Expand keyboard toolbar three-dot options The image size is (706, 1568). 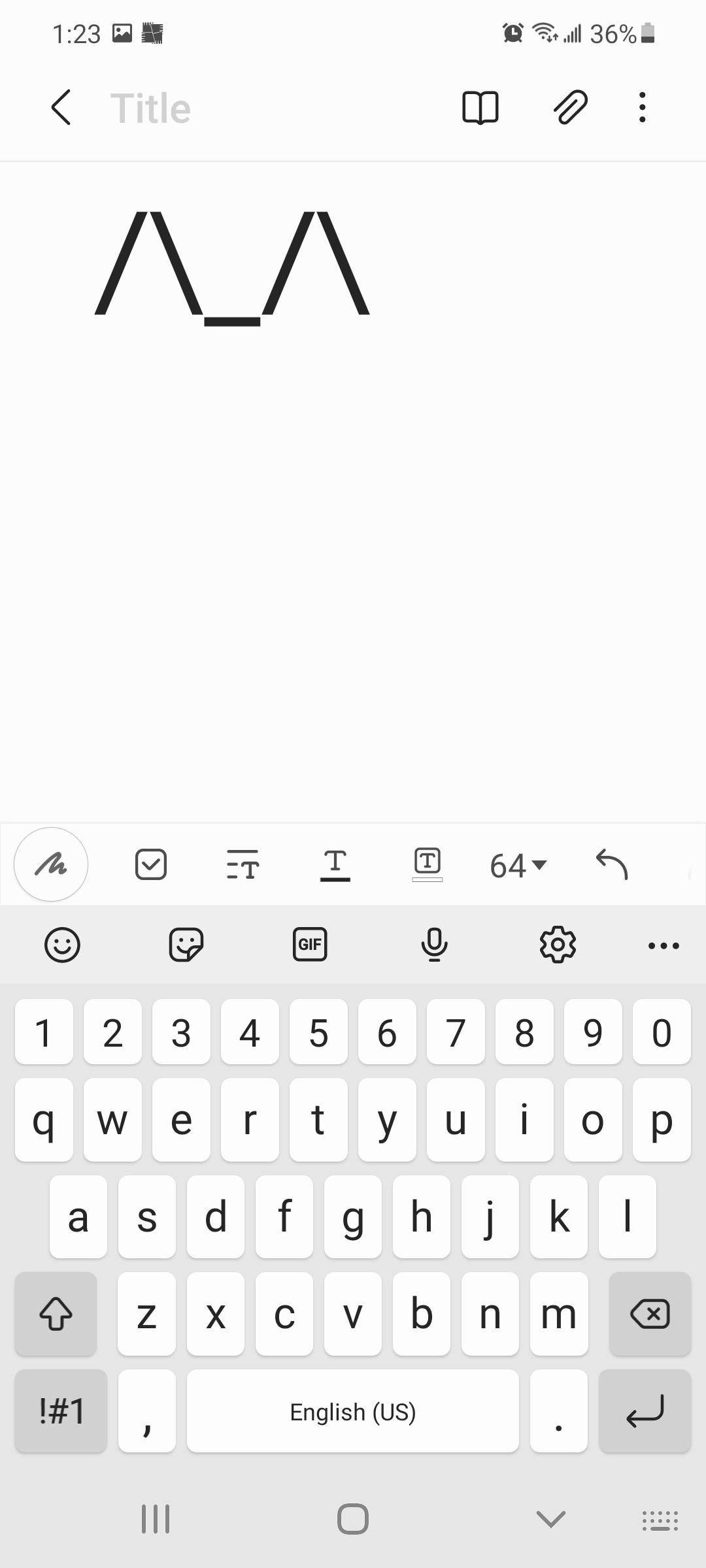coord(664,945)
